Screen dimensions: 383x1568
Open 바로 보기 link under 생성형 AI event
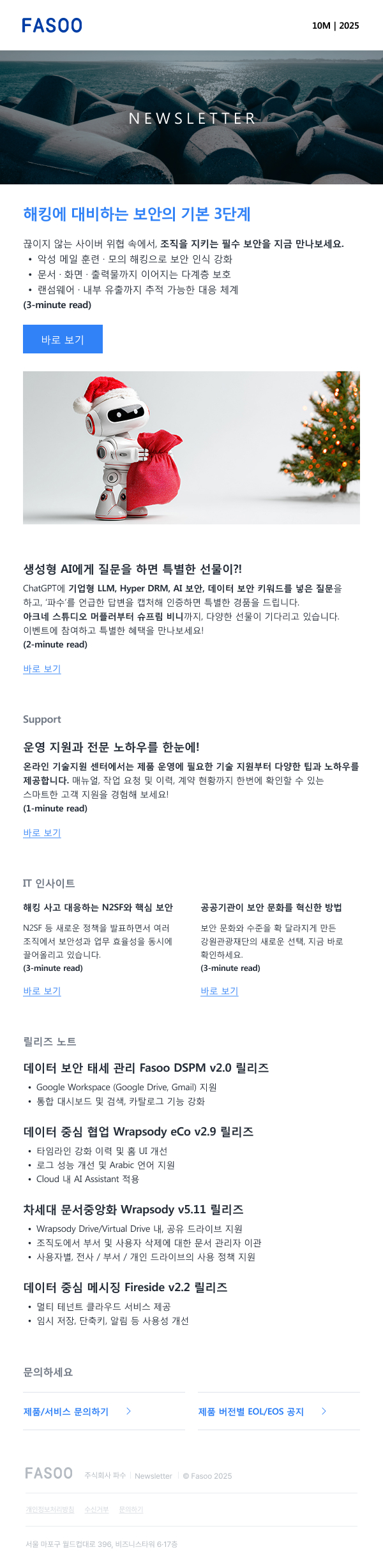(x=42, y=669)
